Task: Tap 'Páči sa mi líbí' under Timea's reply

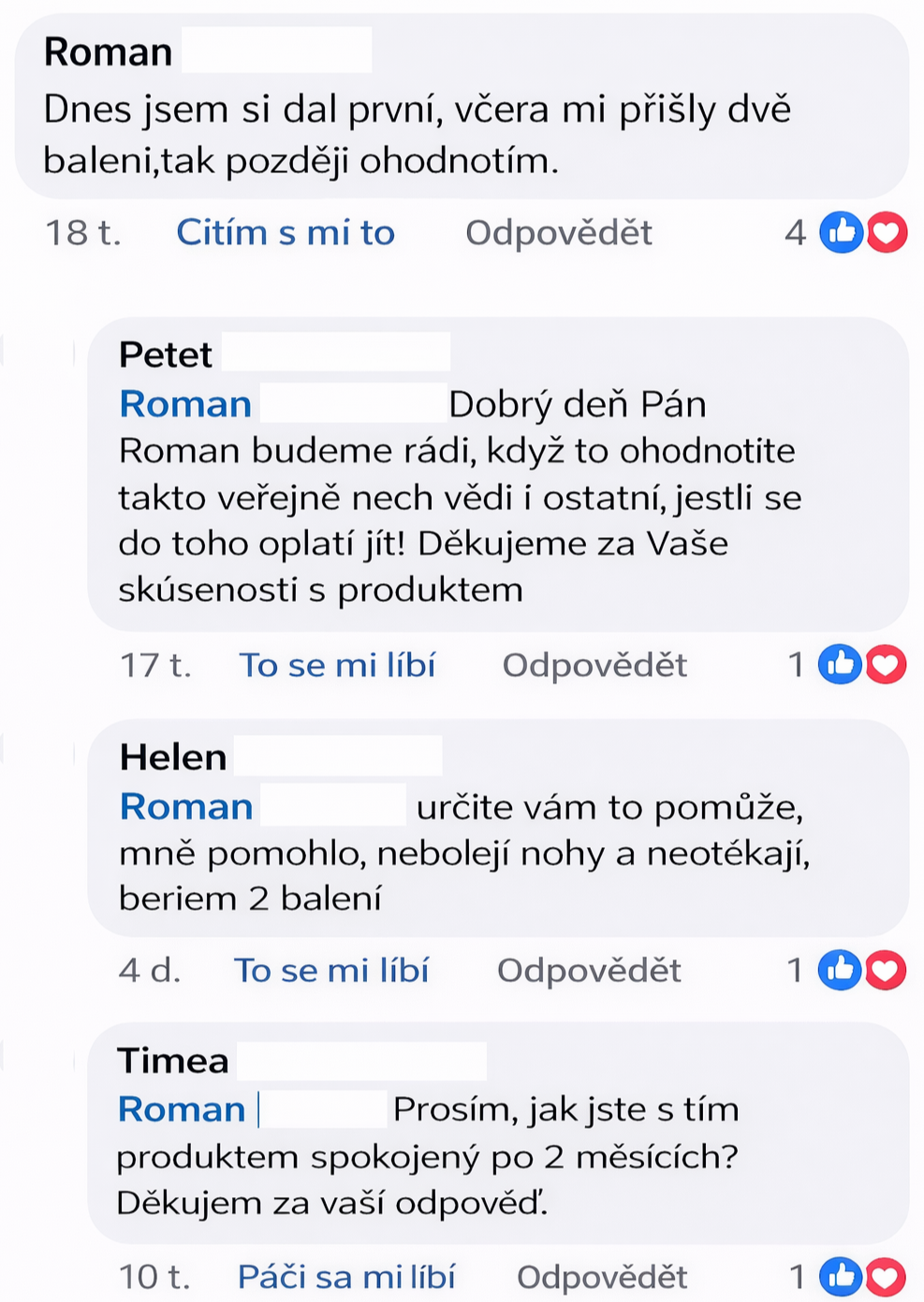Action: coord(346,1276)
